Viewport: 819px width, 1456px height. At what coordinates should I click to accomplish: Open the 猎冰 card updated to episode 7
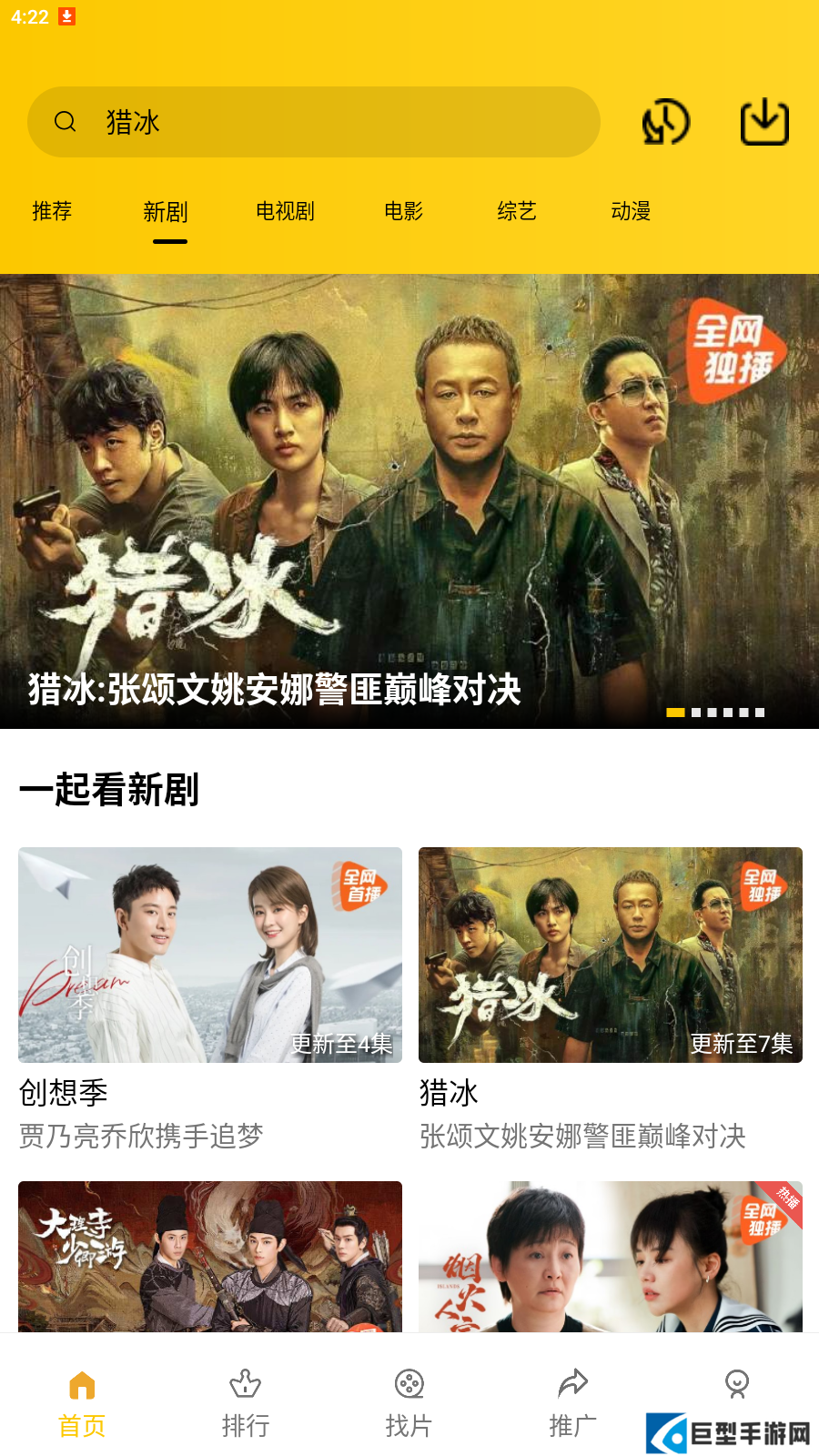[x=611, y=955]
